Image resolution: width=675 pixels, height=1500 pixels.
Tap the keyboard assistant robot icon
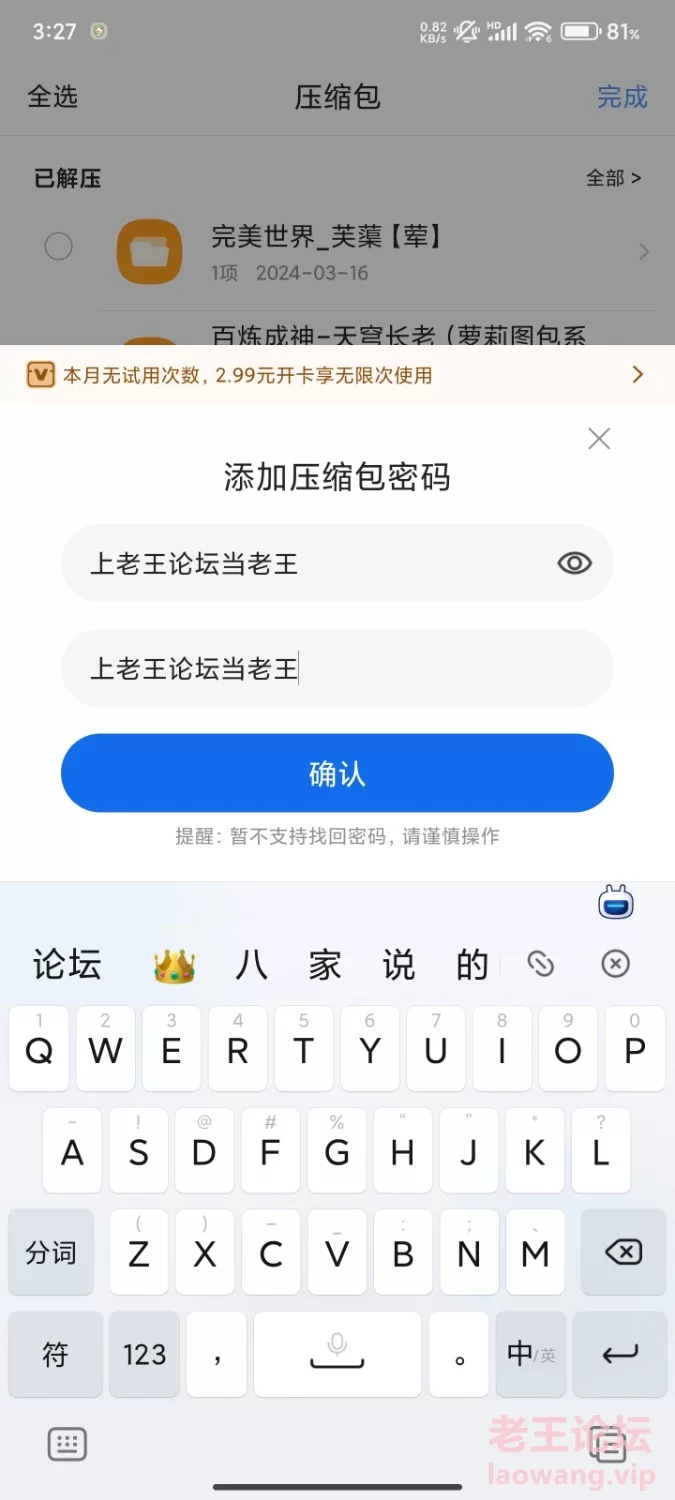point(616,903)
